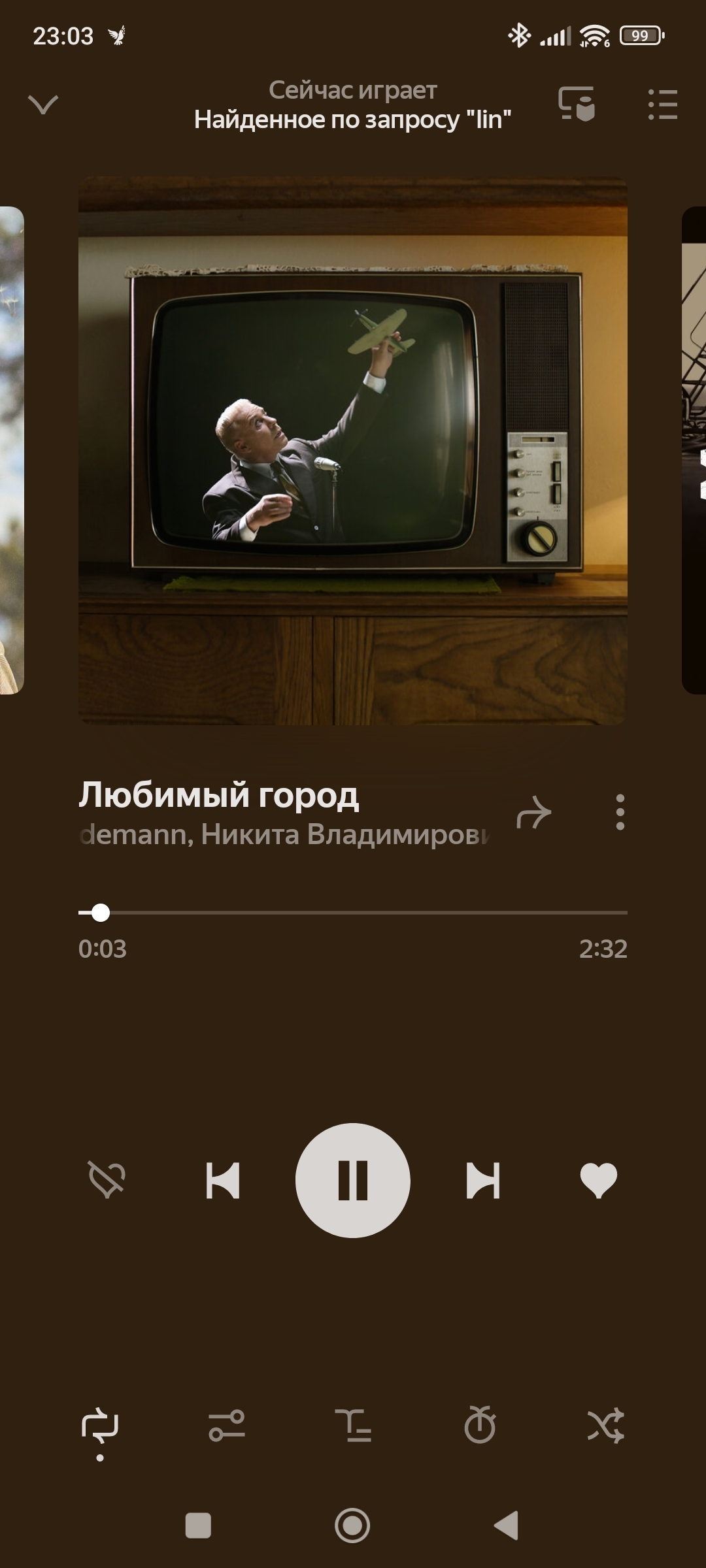Open the play queue list
The width and height of the screenshot is (706, 1568).
[663, 105]
